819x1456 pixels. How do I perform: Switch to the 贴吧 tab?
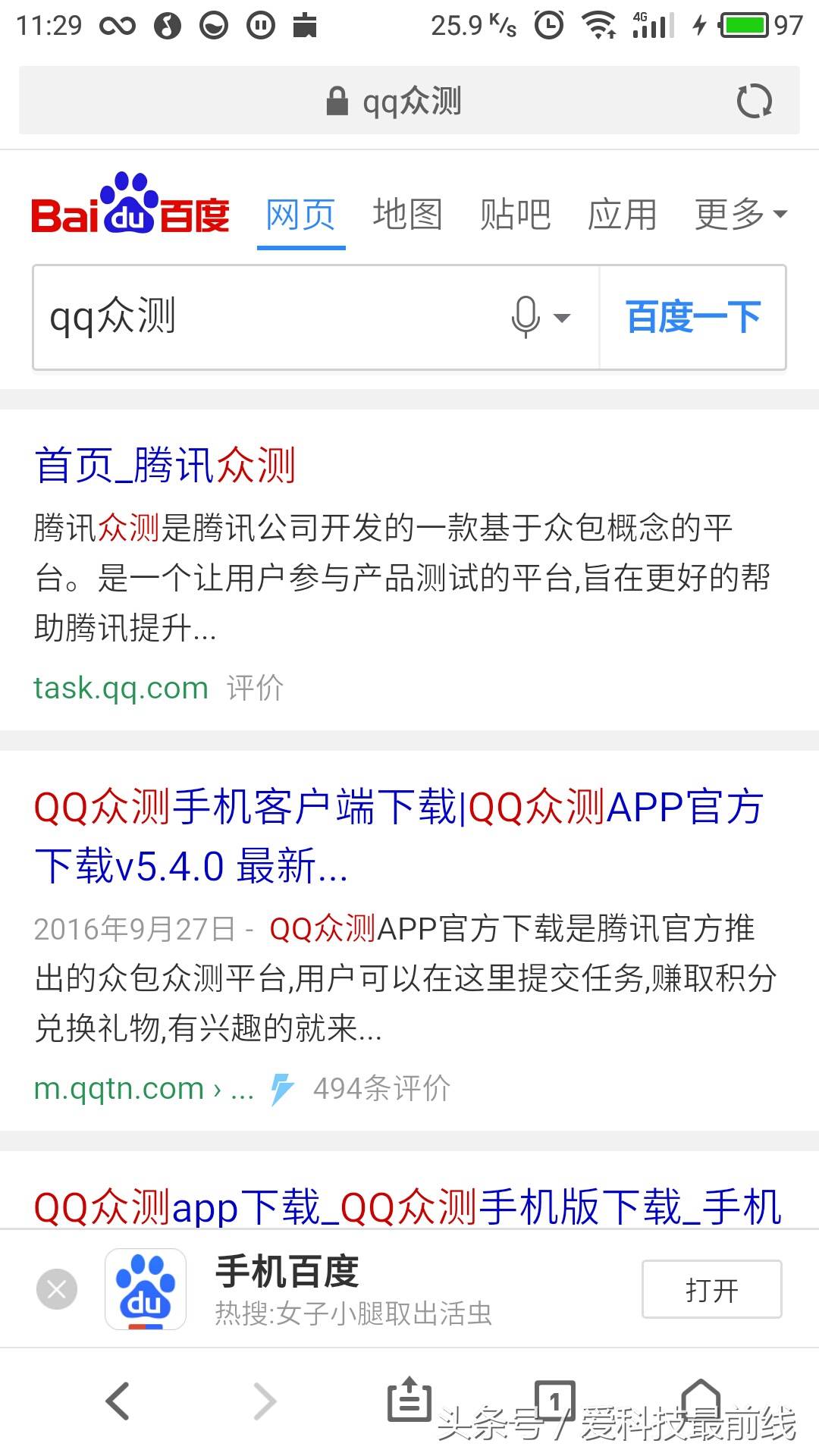pos(515,213)
